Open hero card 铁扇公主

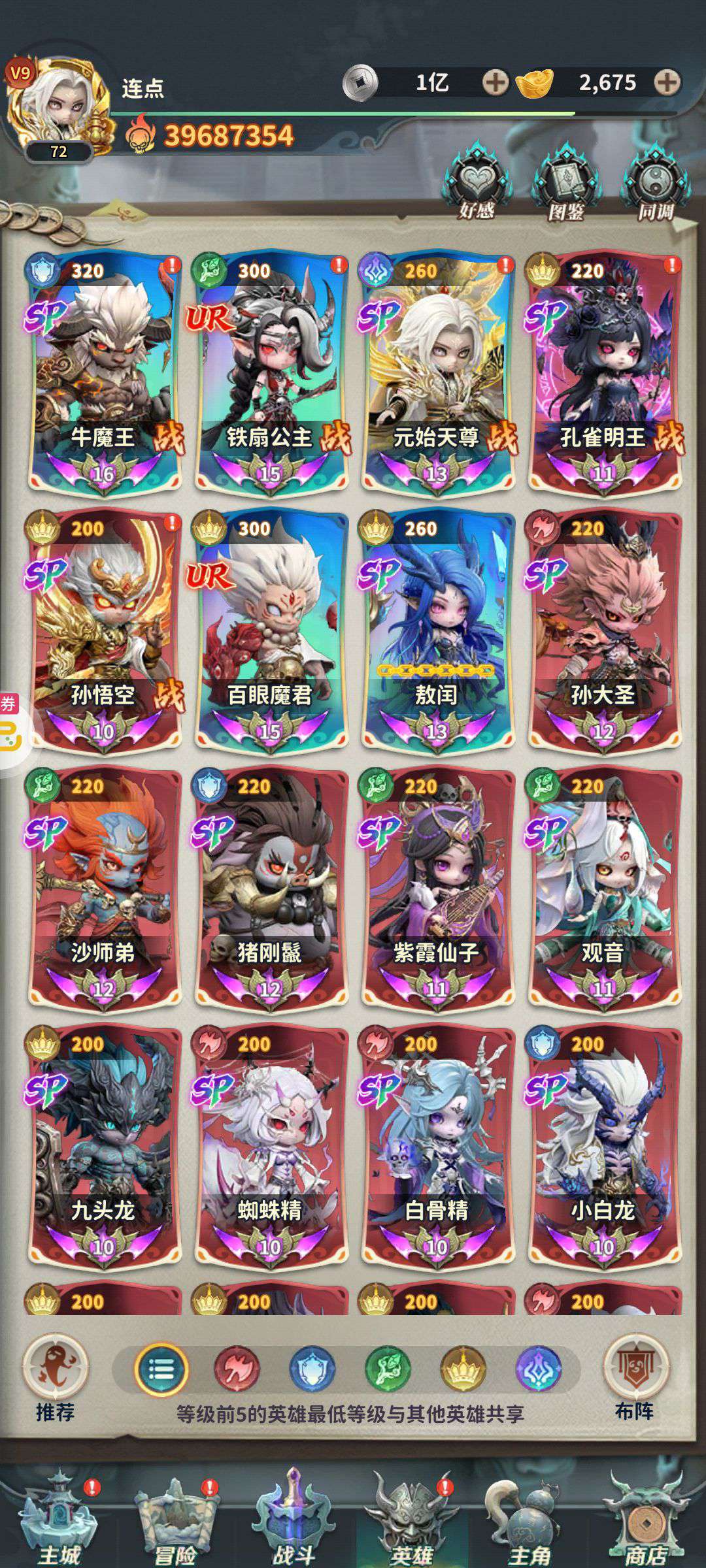tap(271, 372)
